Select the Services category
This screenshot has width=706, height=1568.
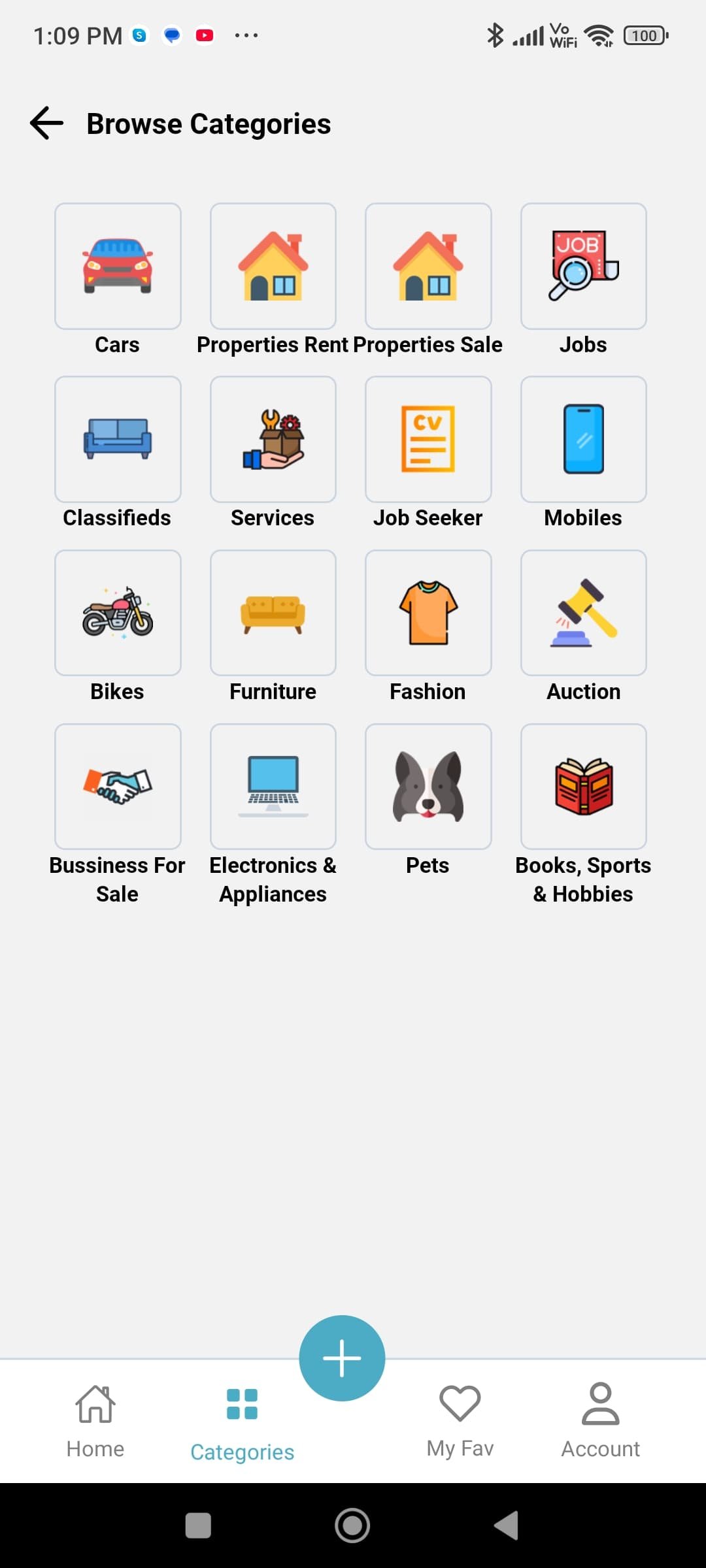(x=273, y=440)
